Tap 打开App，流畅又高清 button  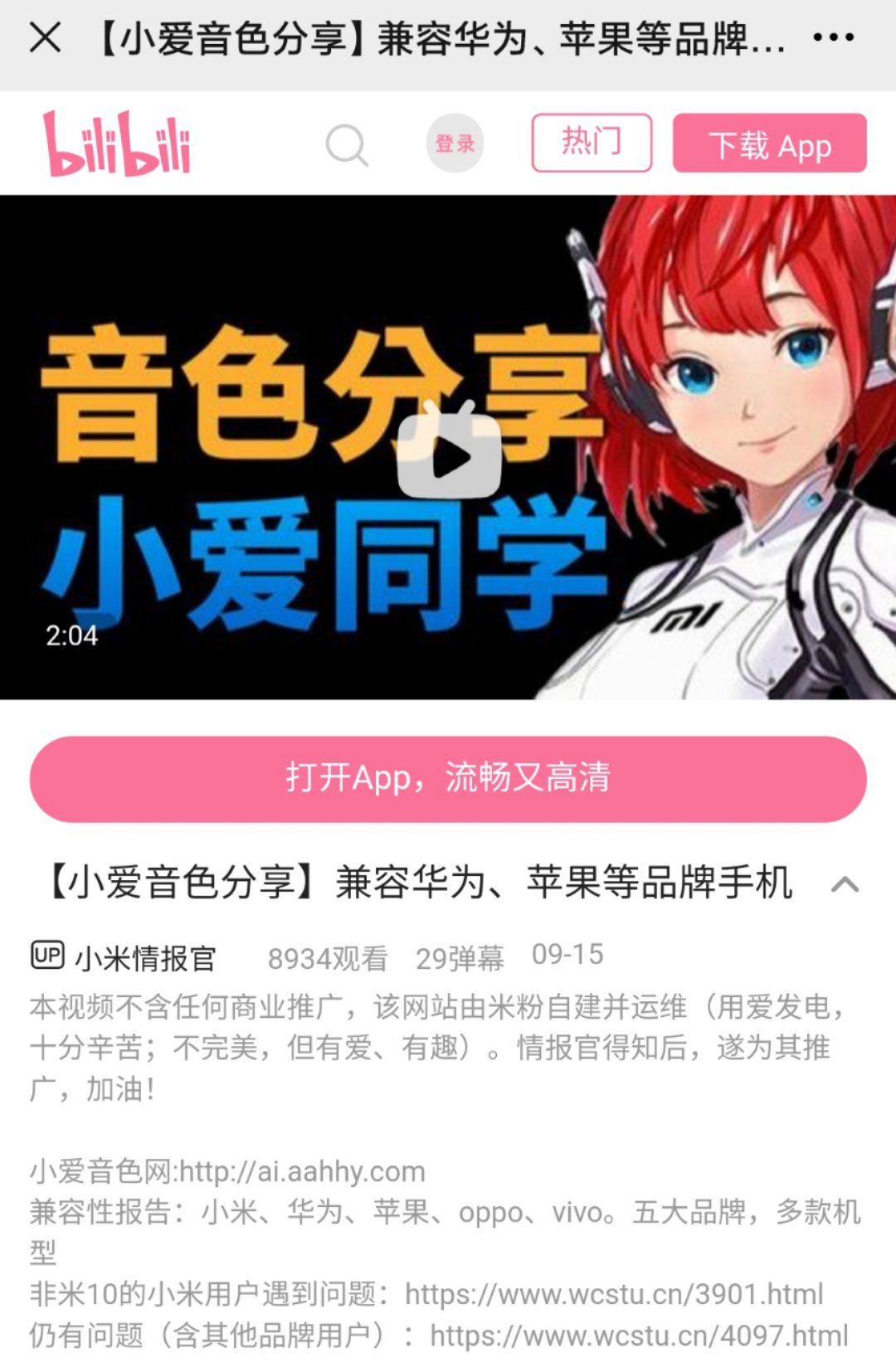click(x=448, y=779)
